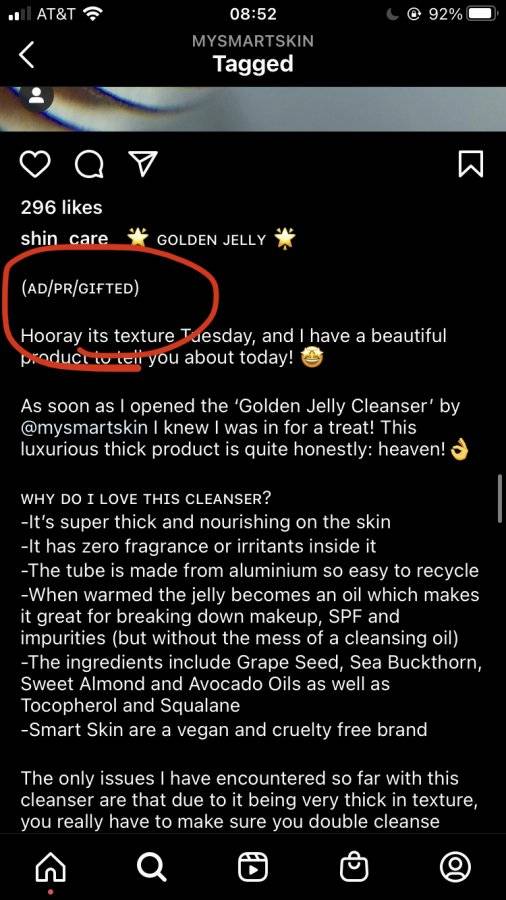Share the post via the paper plane icon

[142, 165]
